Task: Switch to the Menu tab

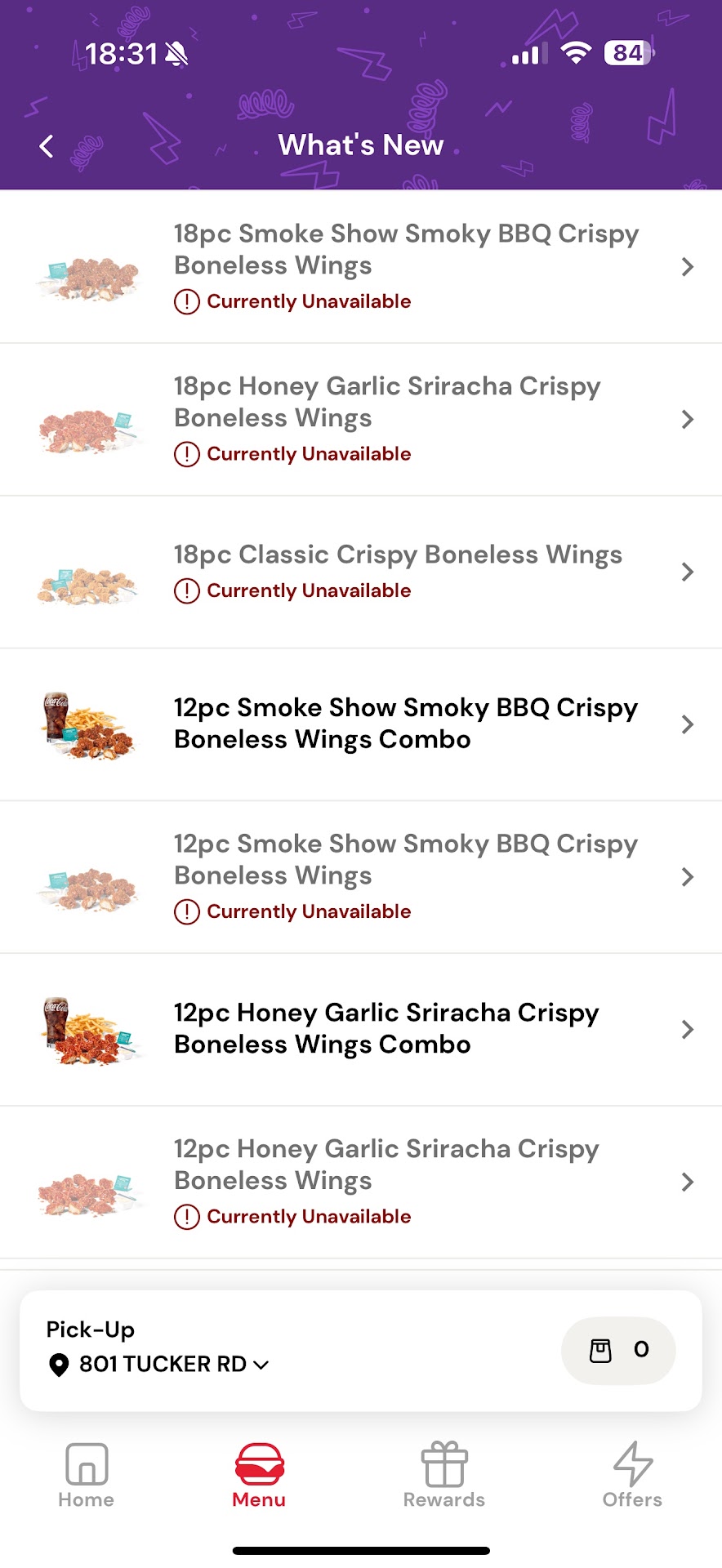Action: [x=259, y=1475]
